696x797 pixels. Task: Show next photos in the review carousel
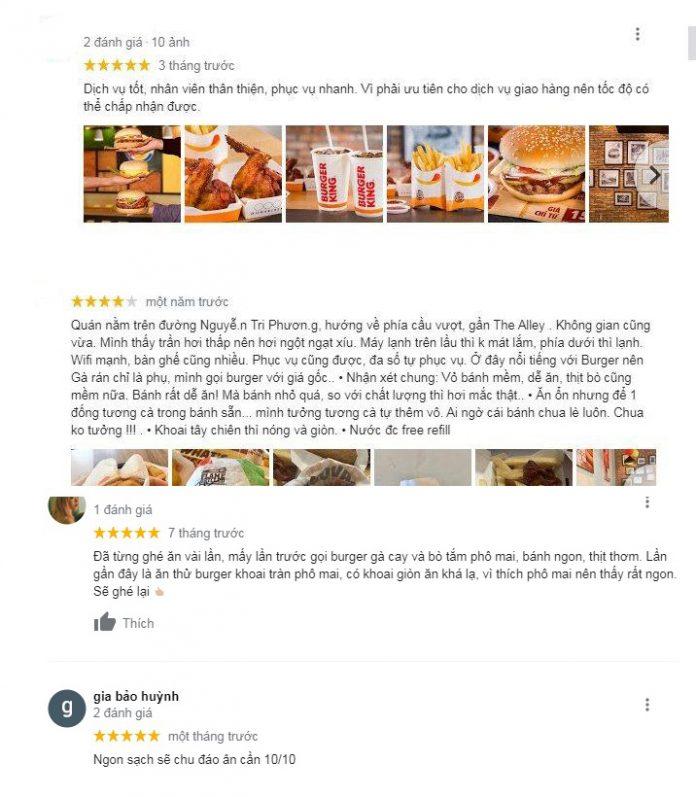[654, 174]
